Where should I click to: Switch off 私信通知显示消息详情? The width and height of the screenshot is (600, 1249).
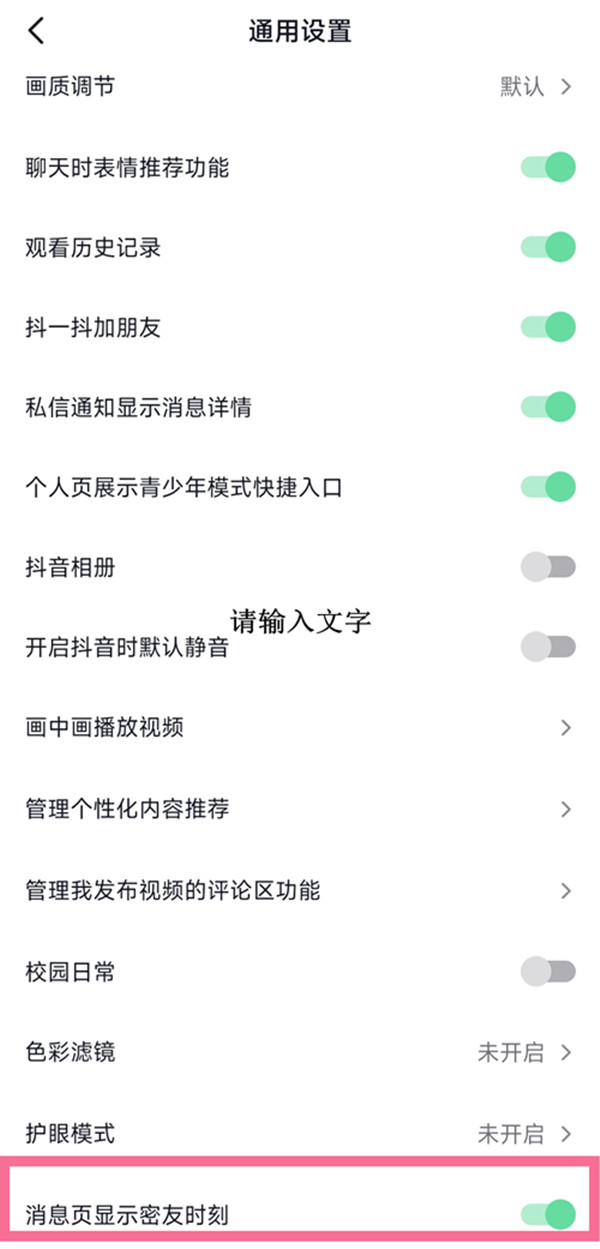point(548,406)
